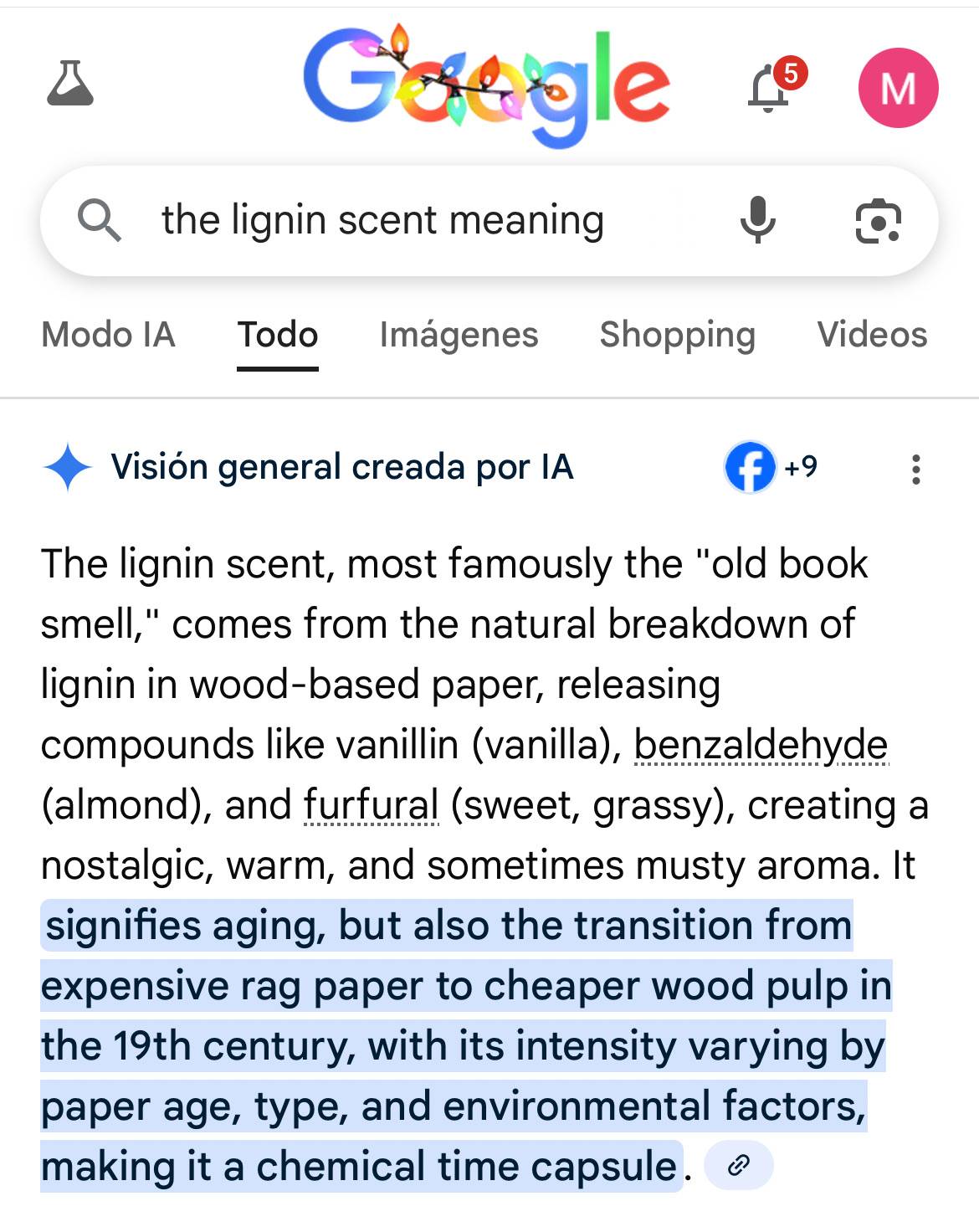Open the Shopping tab
The width and height of the screenshot is (979, 1232).
tap(678, 335)
